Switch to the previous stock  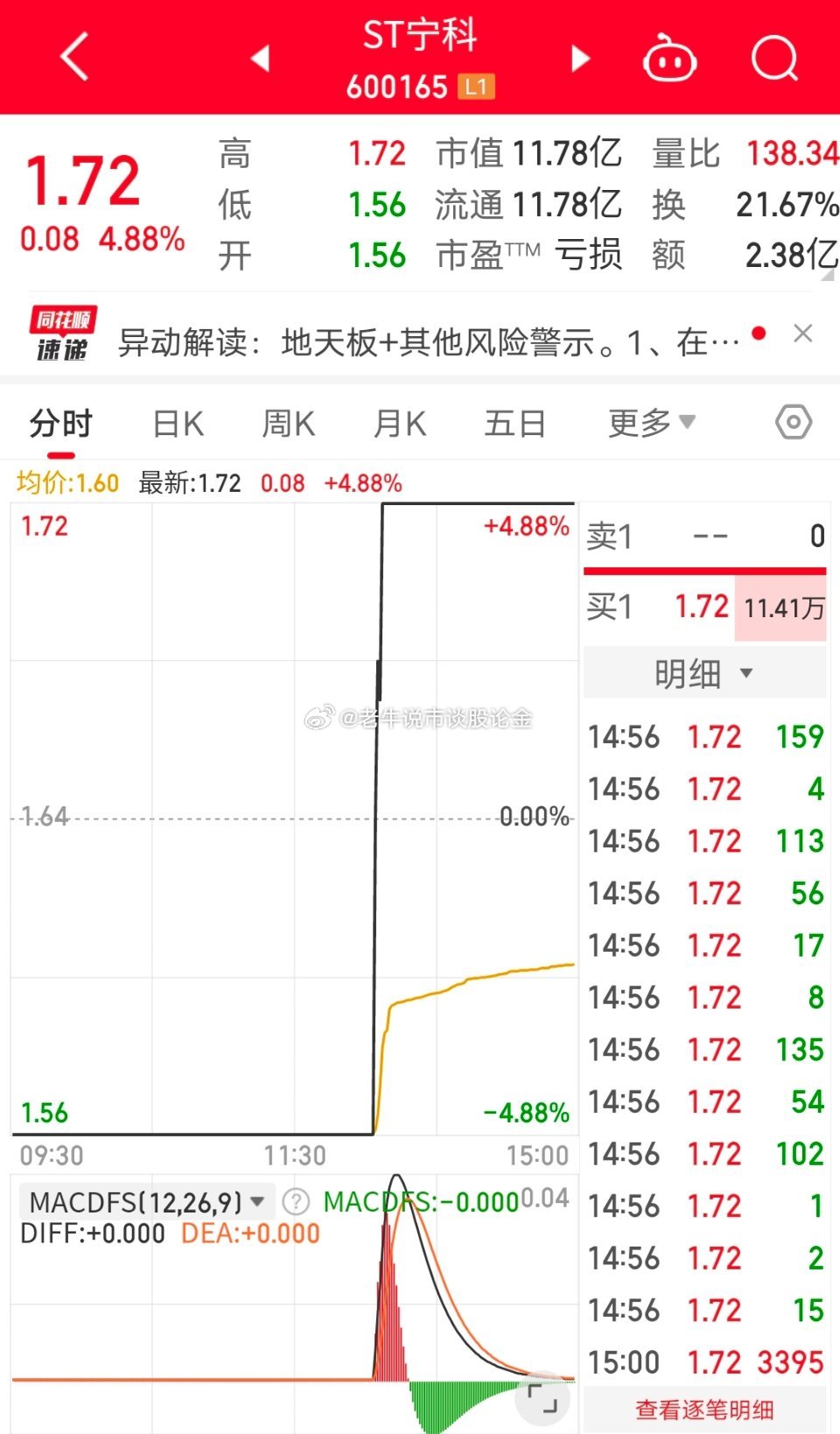(x=260, y=59)
